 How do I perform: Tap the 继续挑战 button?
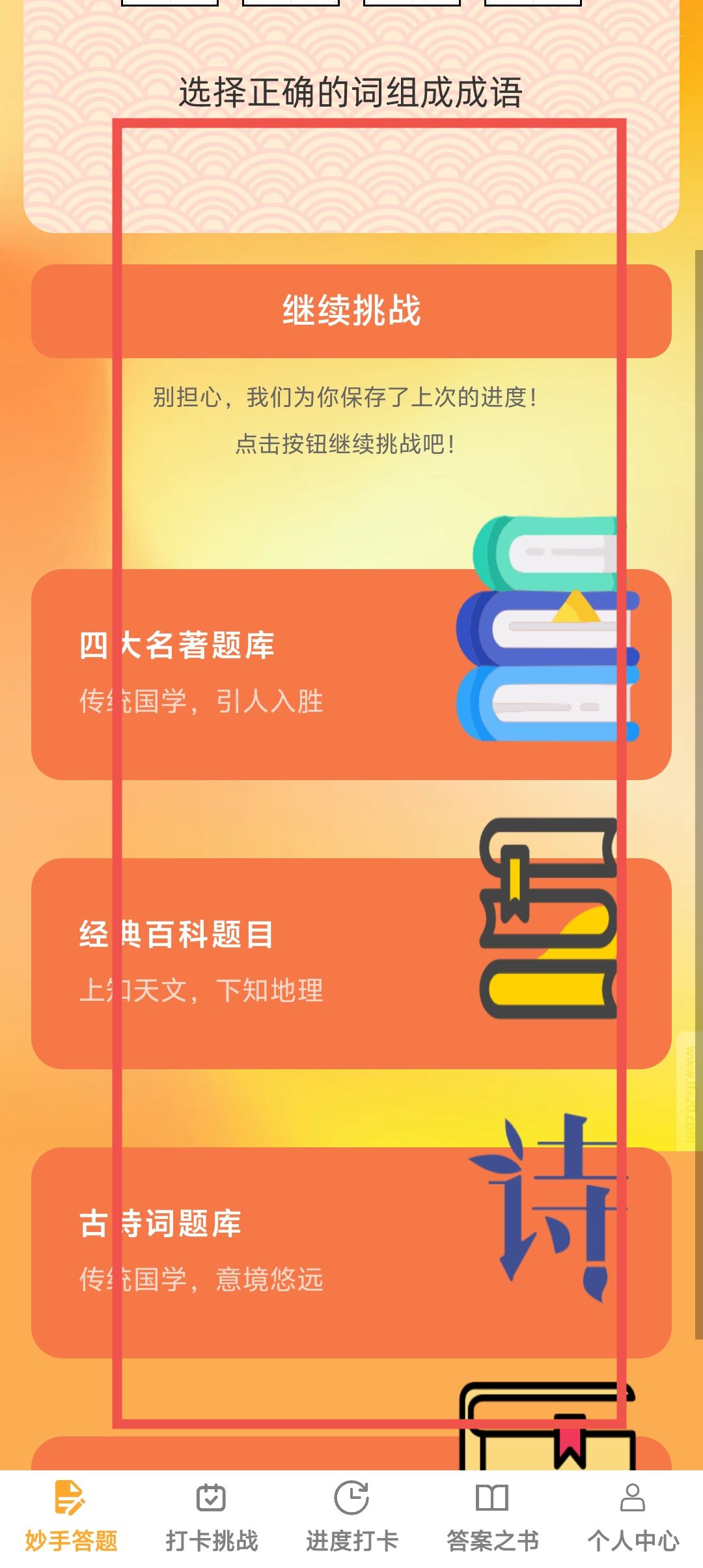point(351,311)
